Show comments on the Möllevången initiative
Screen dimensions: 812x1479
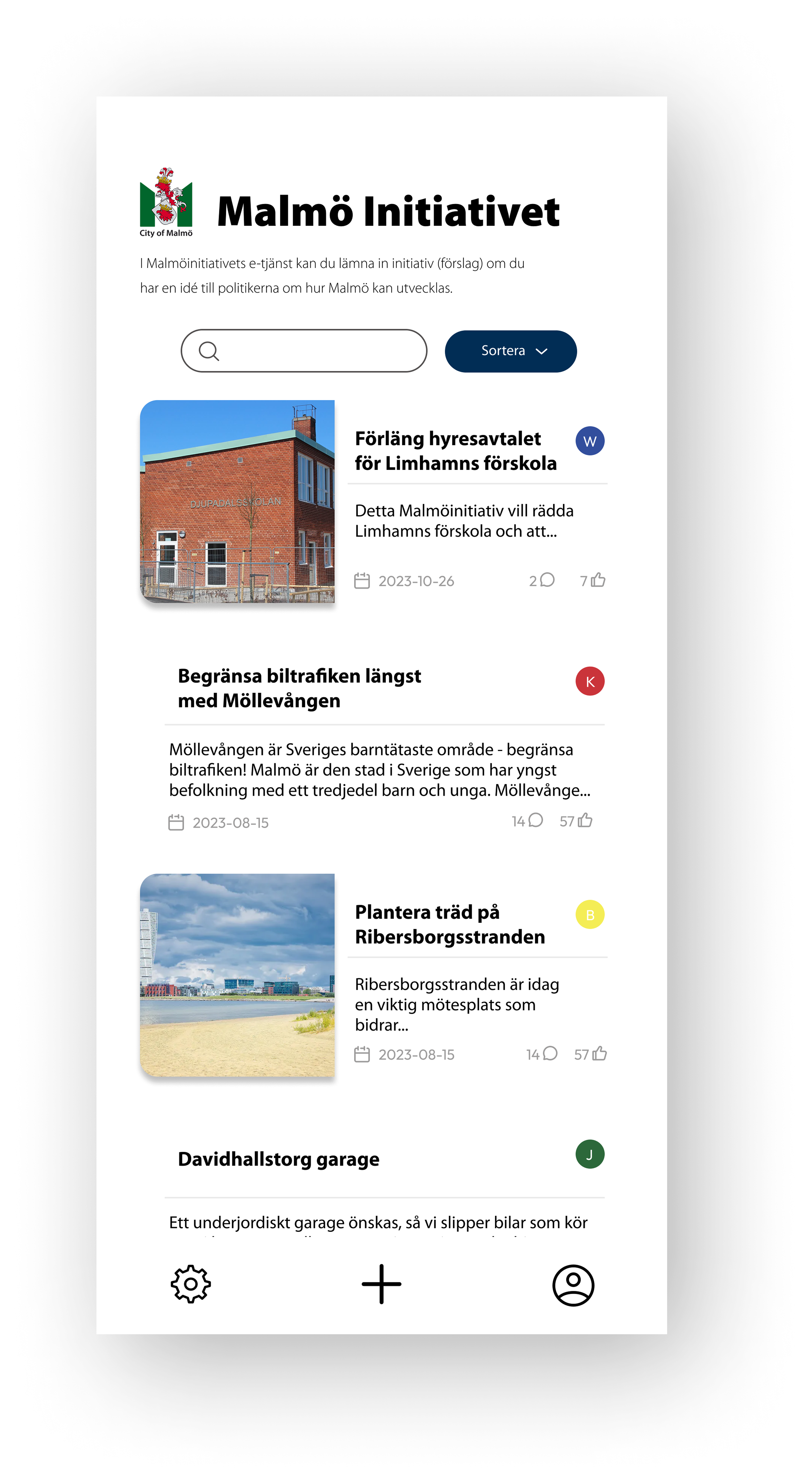[x=535, y=821]
